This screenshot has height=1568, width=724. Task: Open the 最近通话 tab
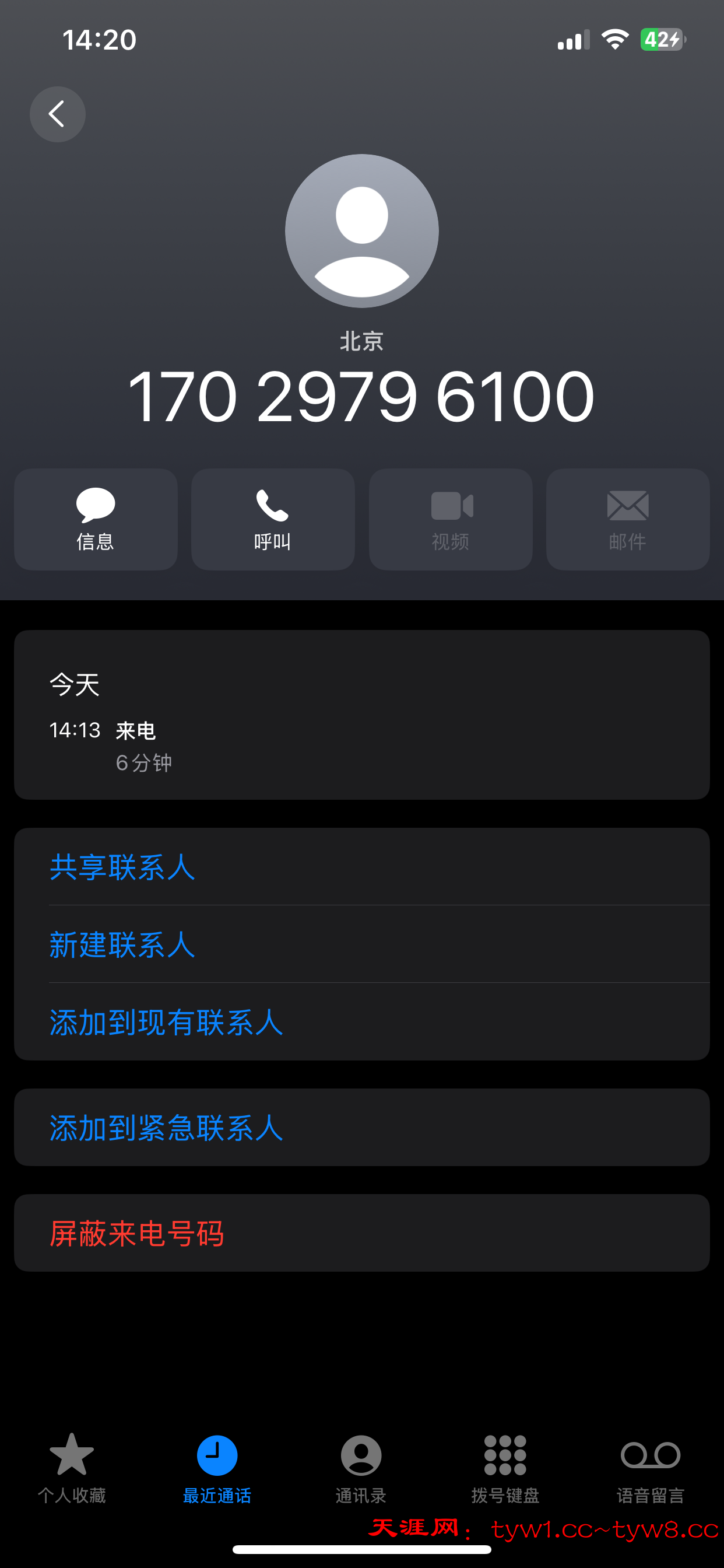[217, 1468]
